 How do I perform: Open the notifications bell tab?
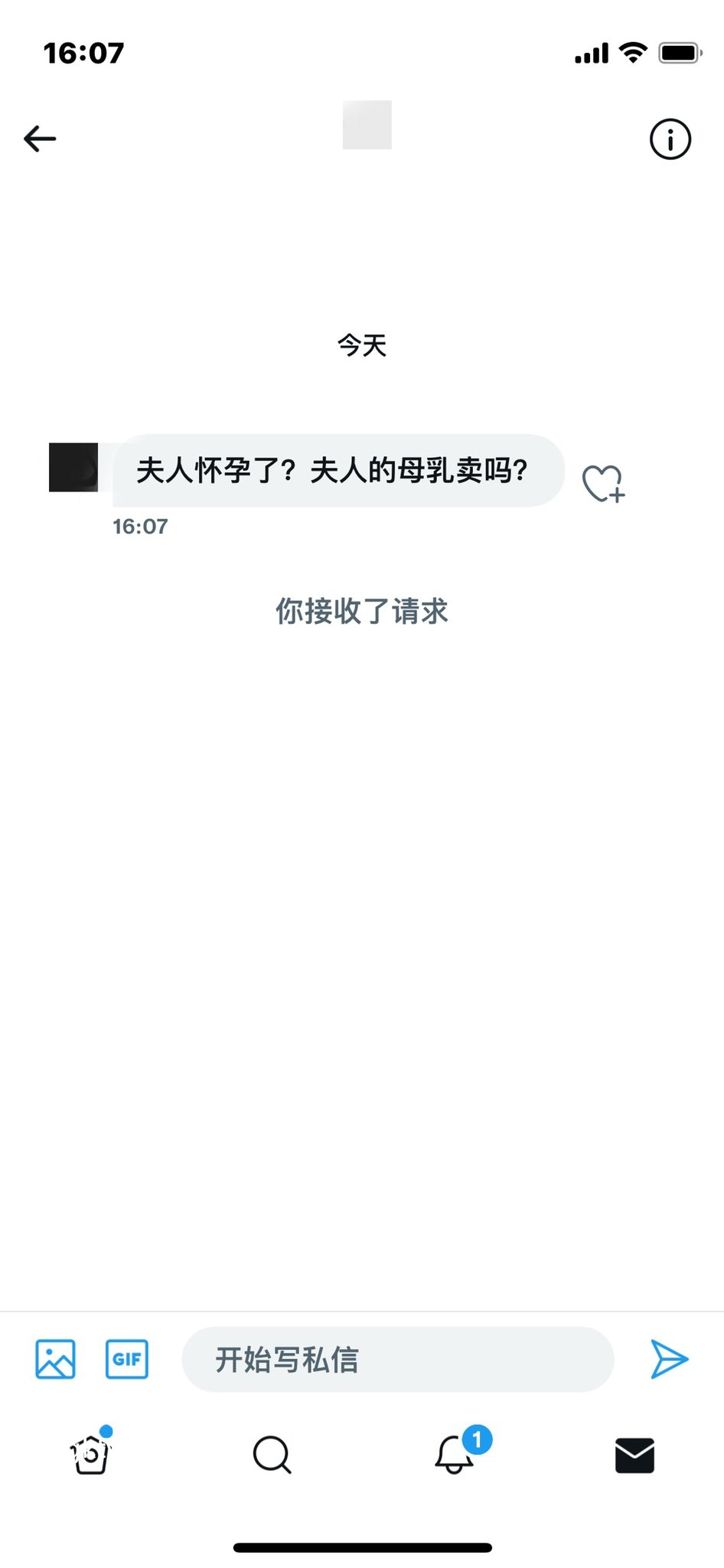pyautogui.click(x=454, y=1454)
